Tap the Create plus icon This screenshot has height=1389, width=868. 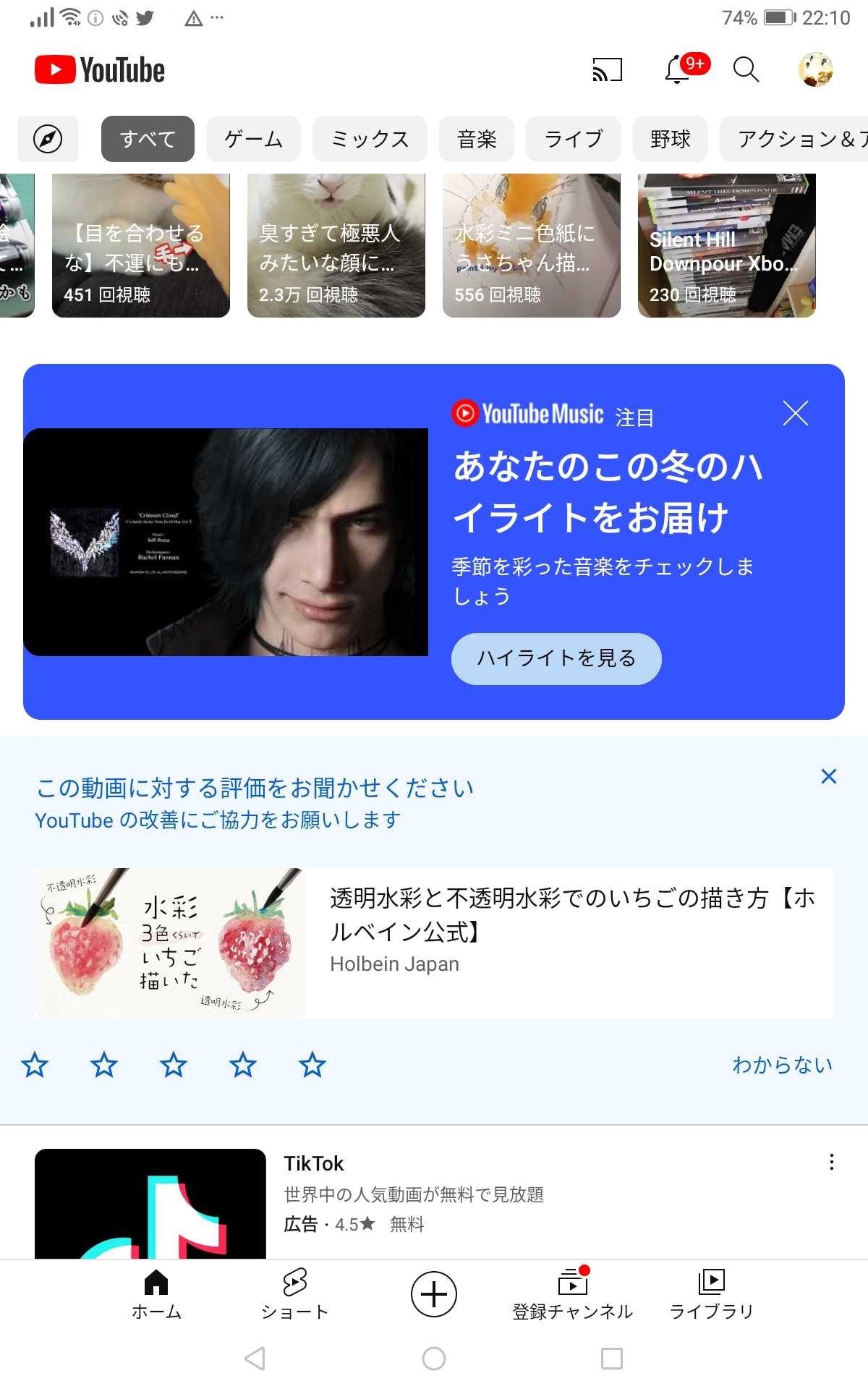pyautogui.click(x=433, y=1293)
